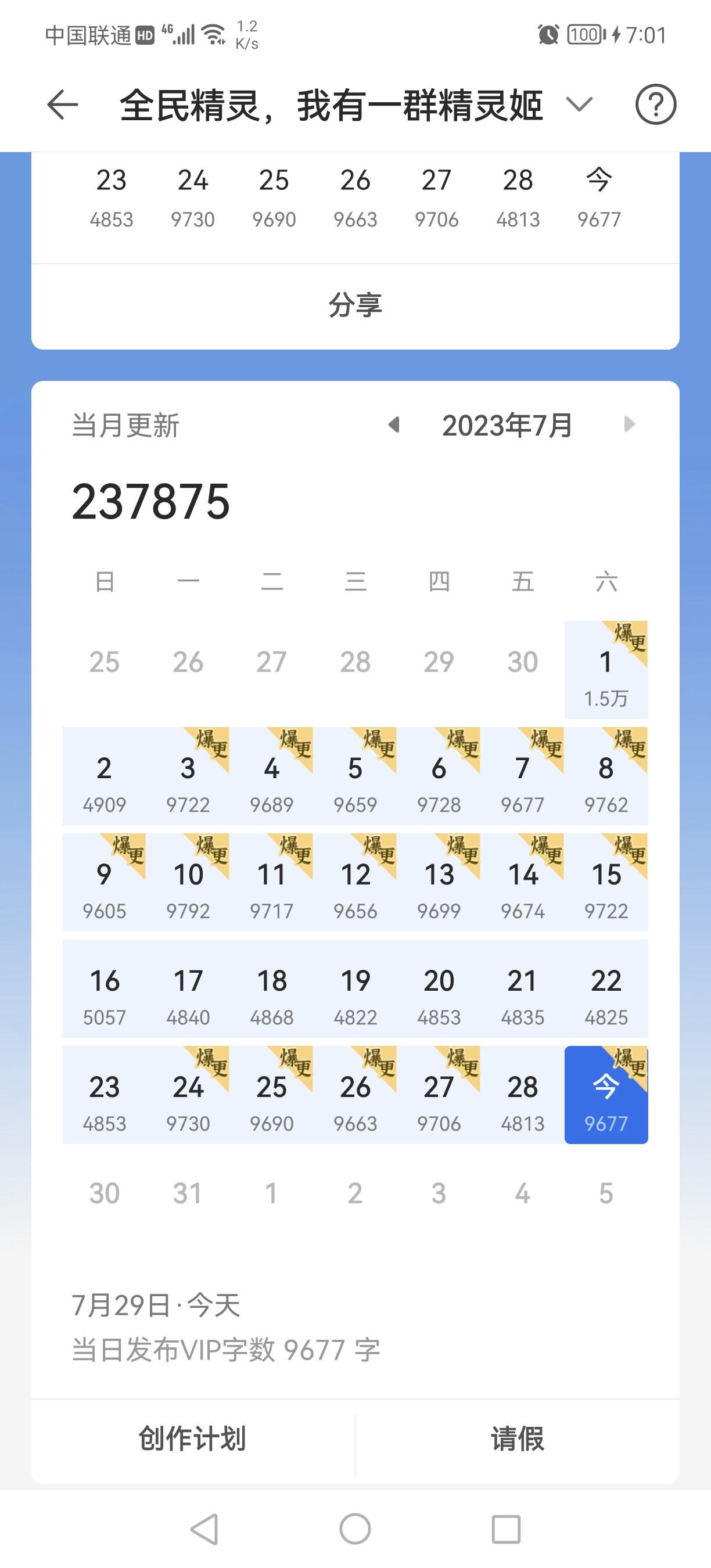
Task: Expand the book title dropdown
Action: coord(579,105)
